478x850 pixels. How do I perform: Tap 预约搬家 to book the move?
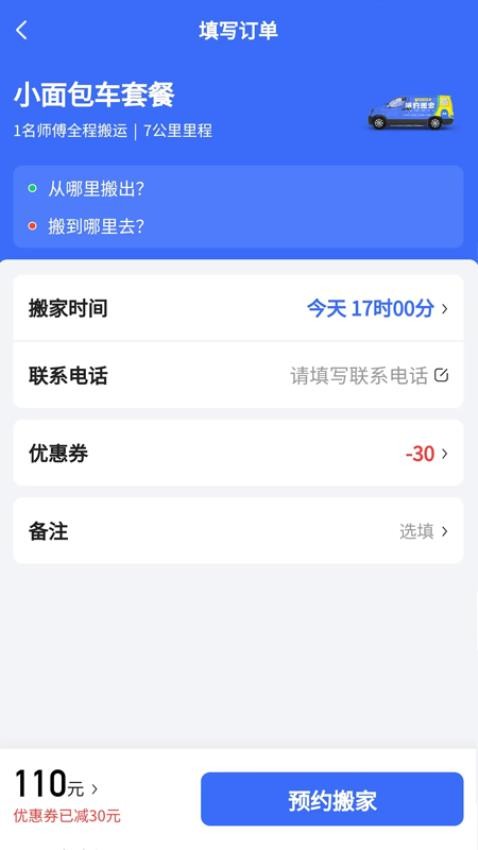point(332,800)
